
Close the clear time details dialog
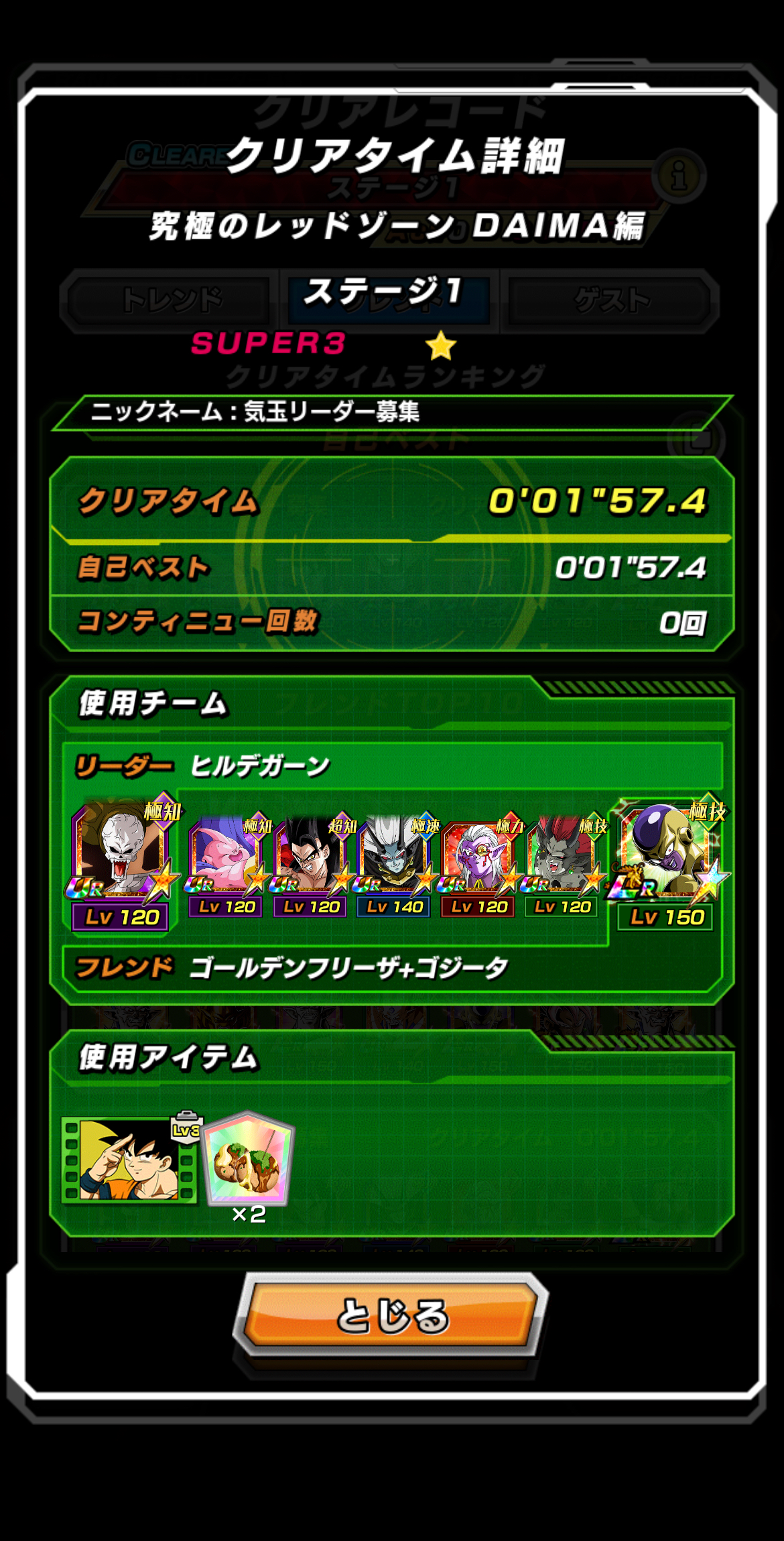(391, 1314)
